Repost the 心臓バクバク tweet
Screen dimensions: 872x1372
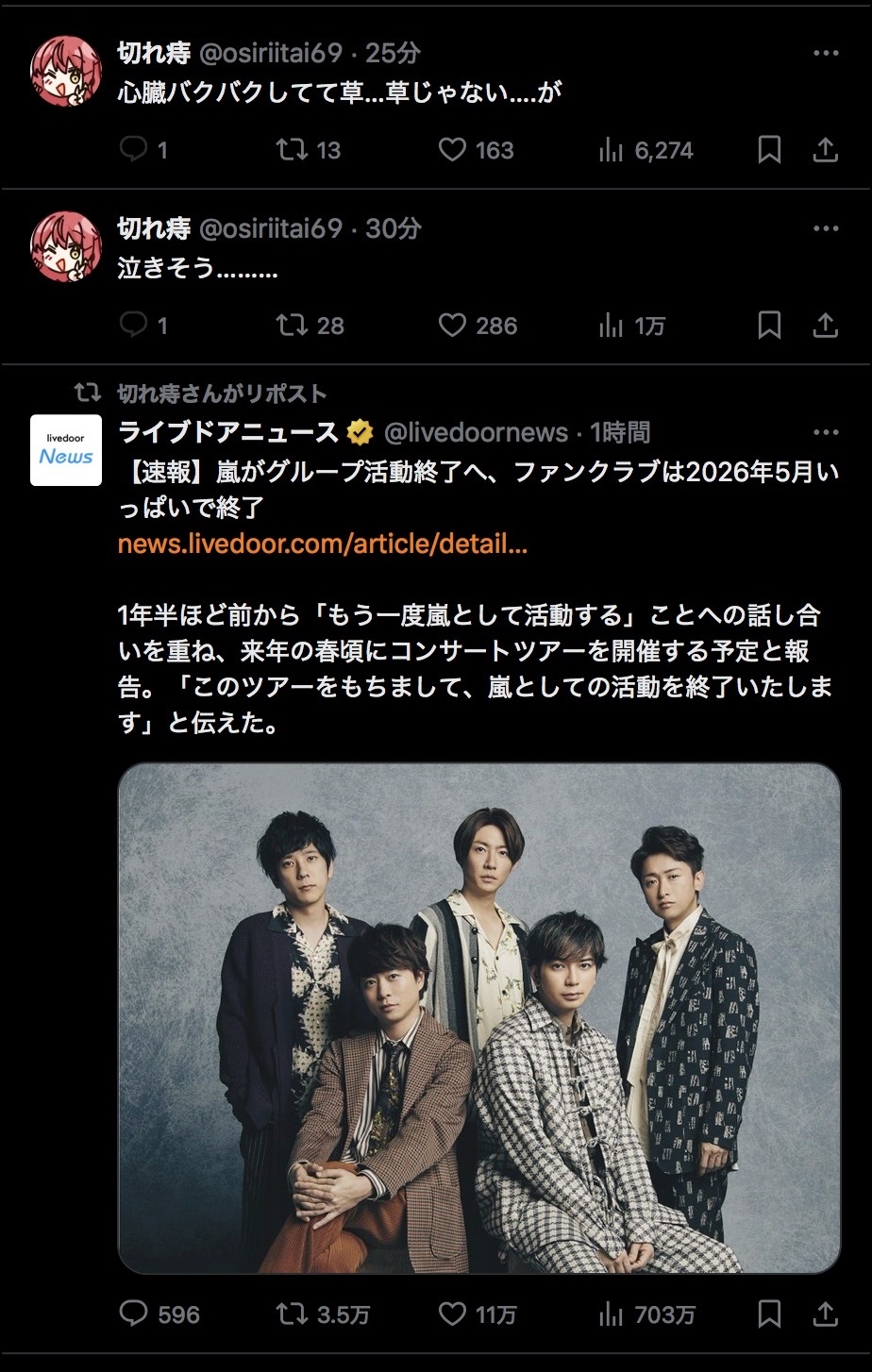coord(292,150)
